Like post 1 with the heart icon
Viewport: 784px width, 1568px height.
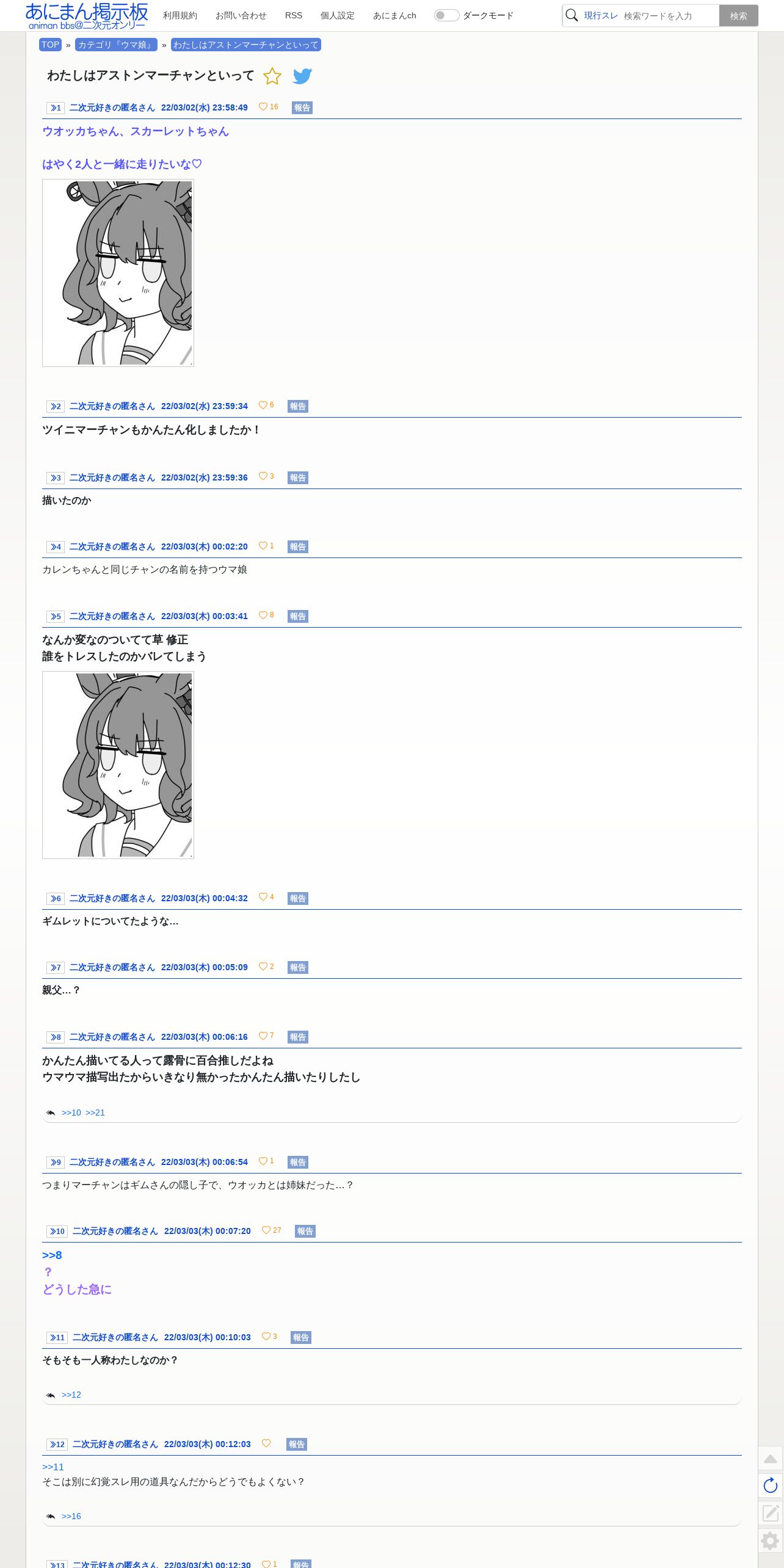coord(263,107)
